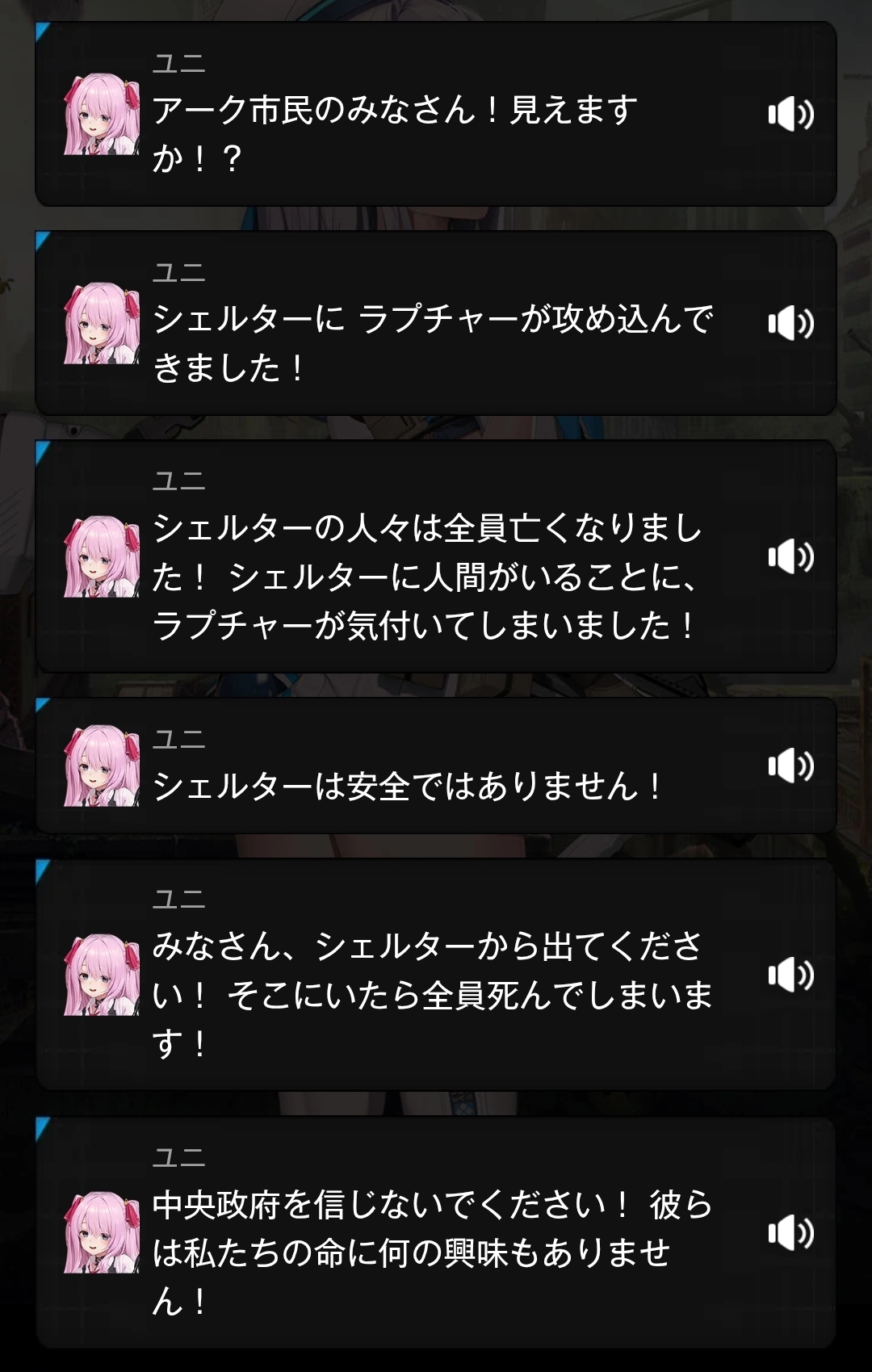The height and width of the screenshot is (1372, 872).
Task: Play audio of 'ラプチャーが攻め込んで' line
Action: click(790, 323)
